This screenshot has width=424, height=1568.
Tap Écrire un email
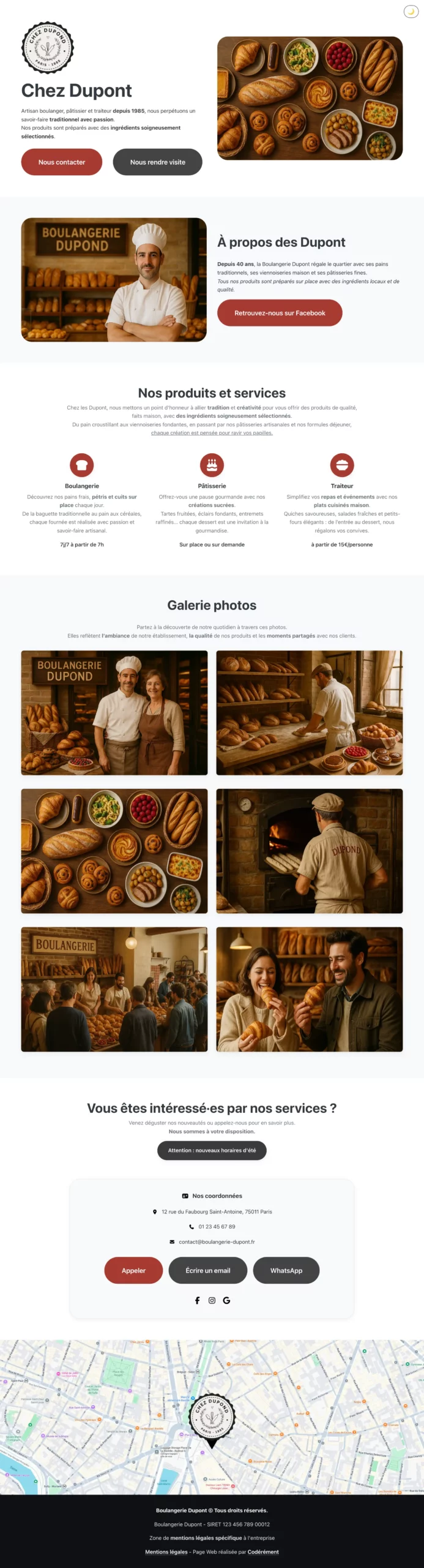(208, 1270)
